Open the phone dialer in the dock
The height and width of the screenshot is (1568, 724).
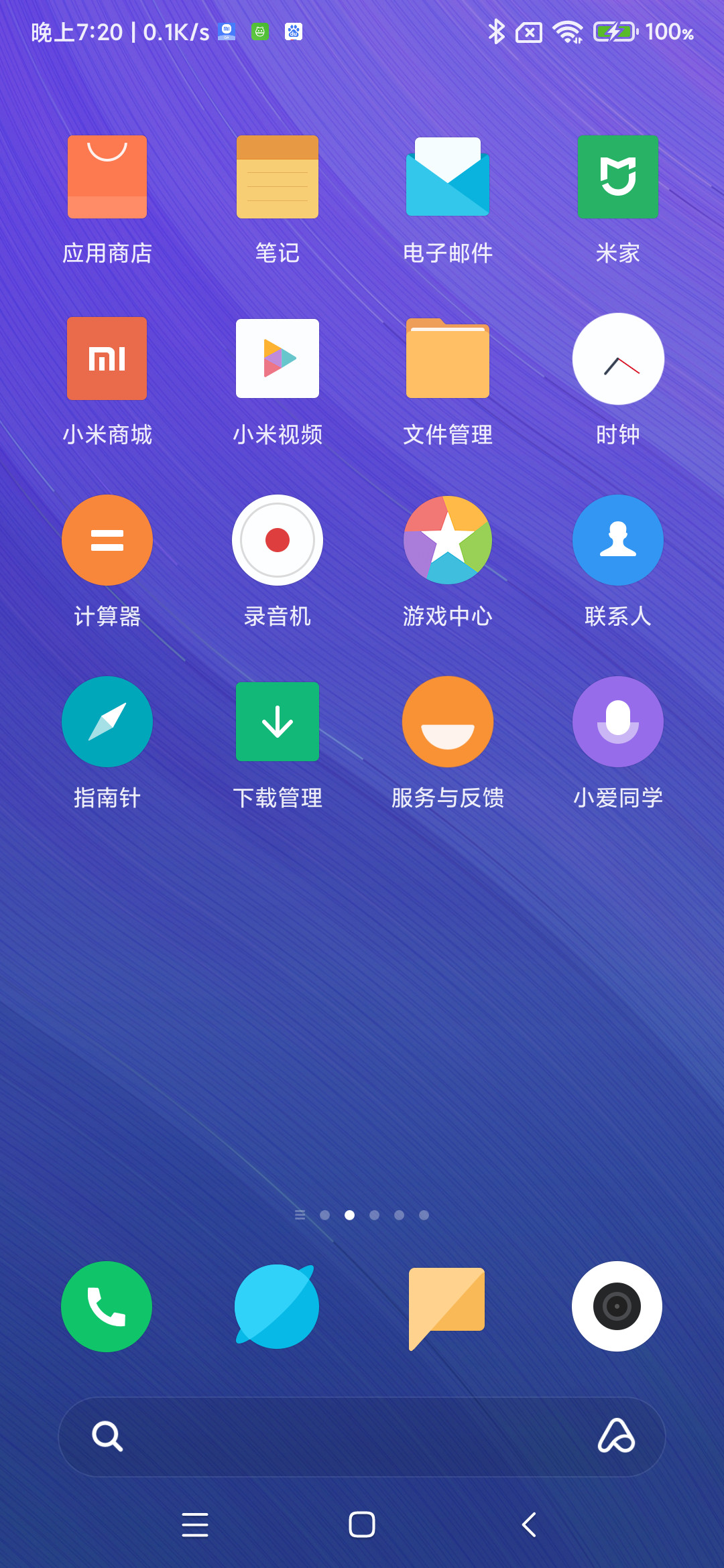107,1307
